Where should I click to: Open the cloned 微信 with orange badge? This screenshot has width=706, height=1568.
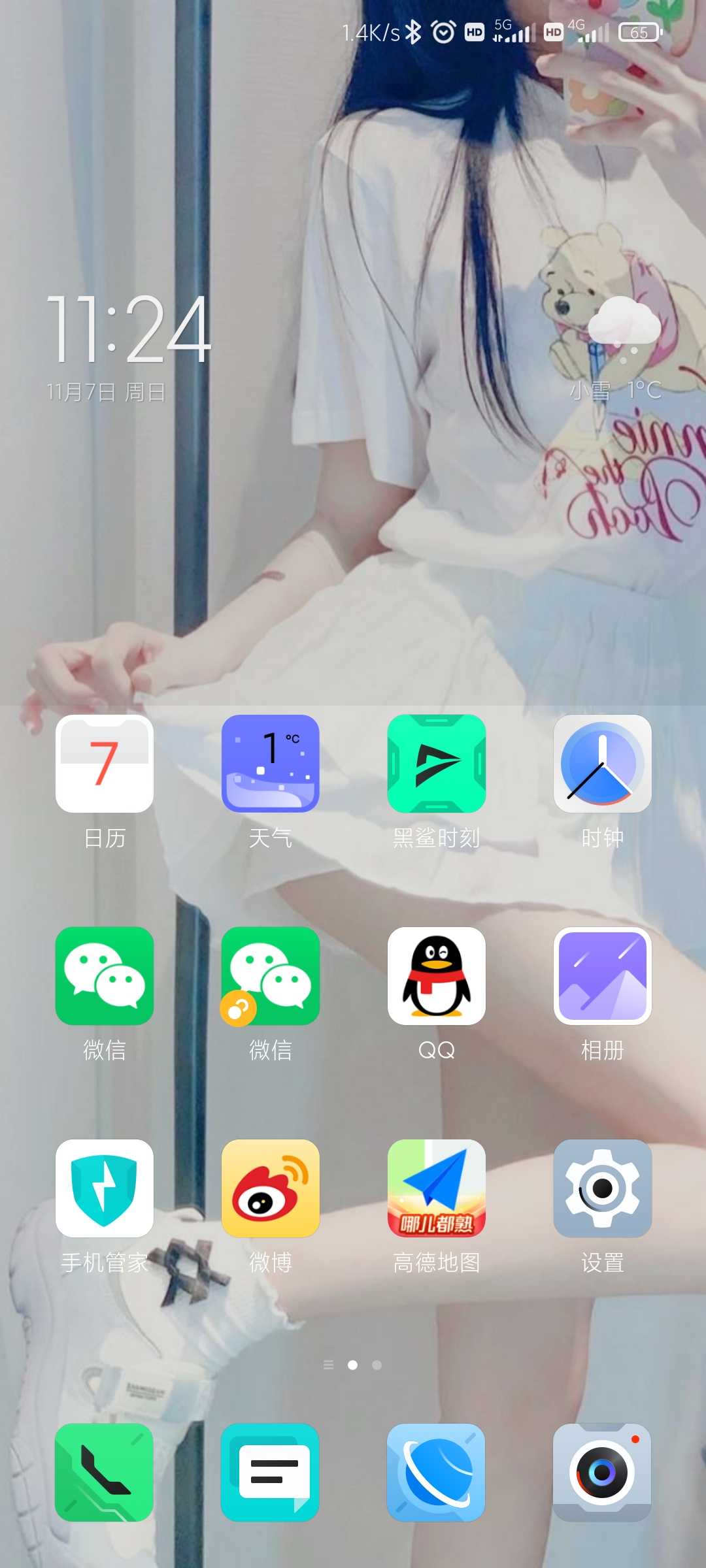coord(271,976)
